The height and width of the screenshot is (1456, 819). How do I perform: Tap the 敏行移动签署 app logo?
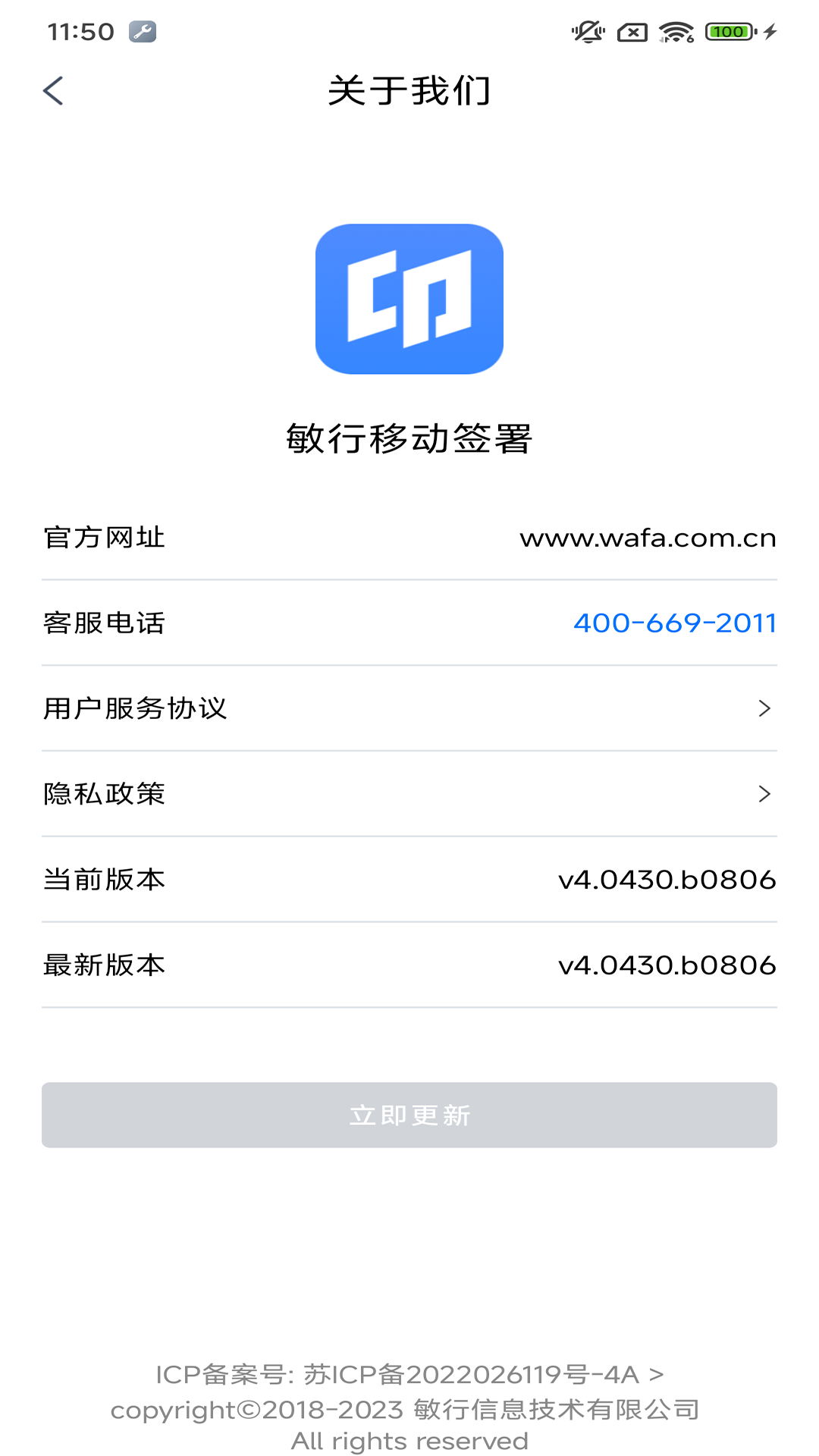click(409, 298)
